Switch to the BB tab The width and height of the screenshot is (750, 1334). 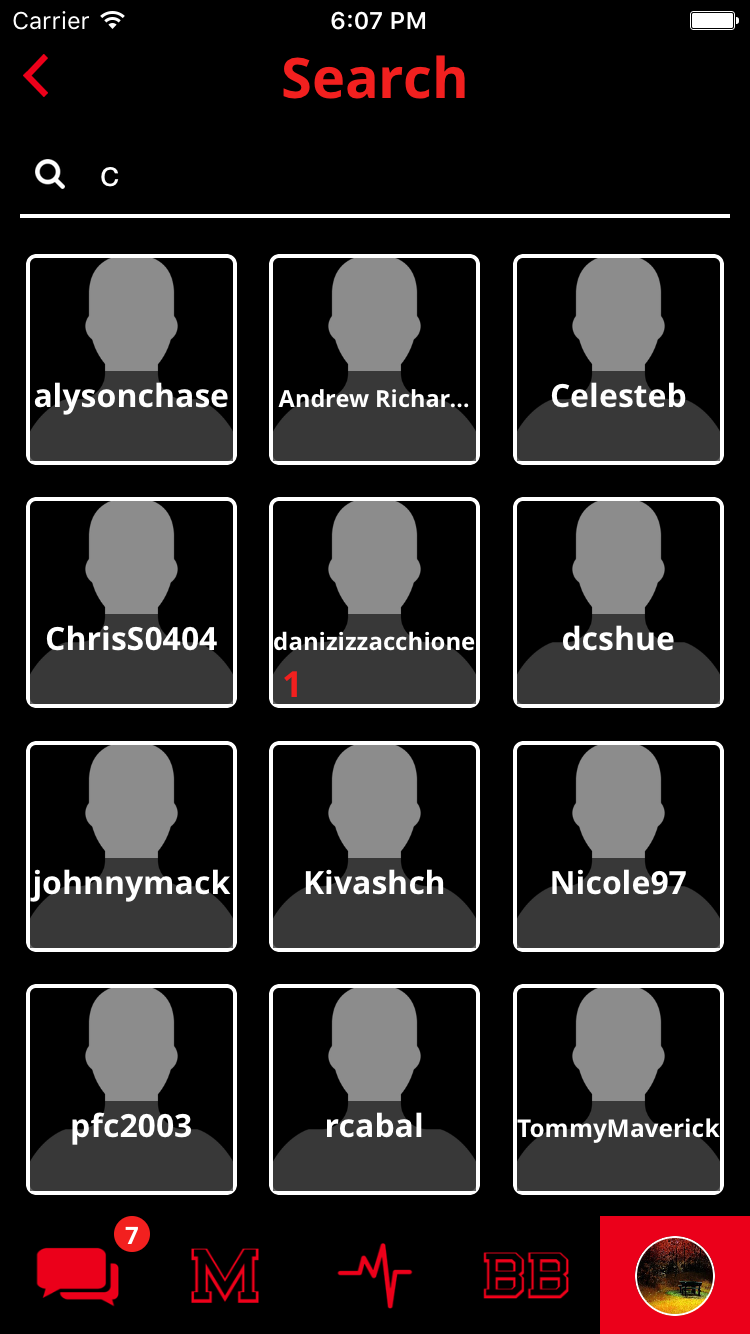coord(526,1275)
